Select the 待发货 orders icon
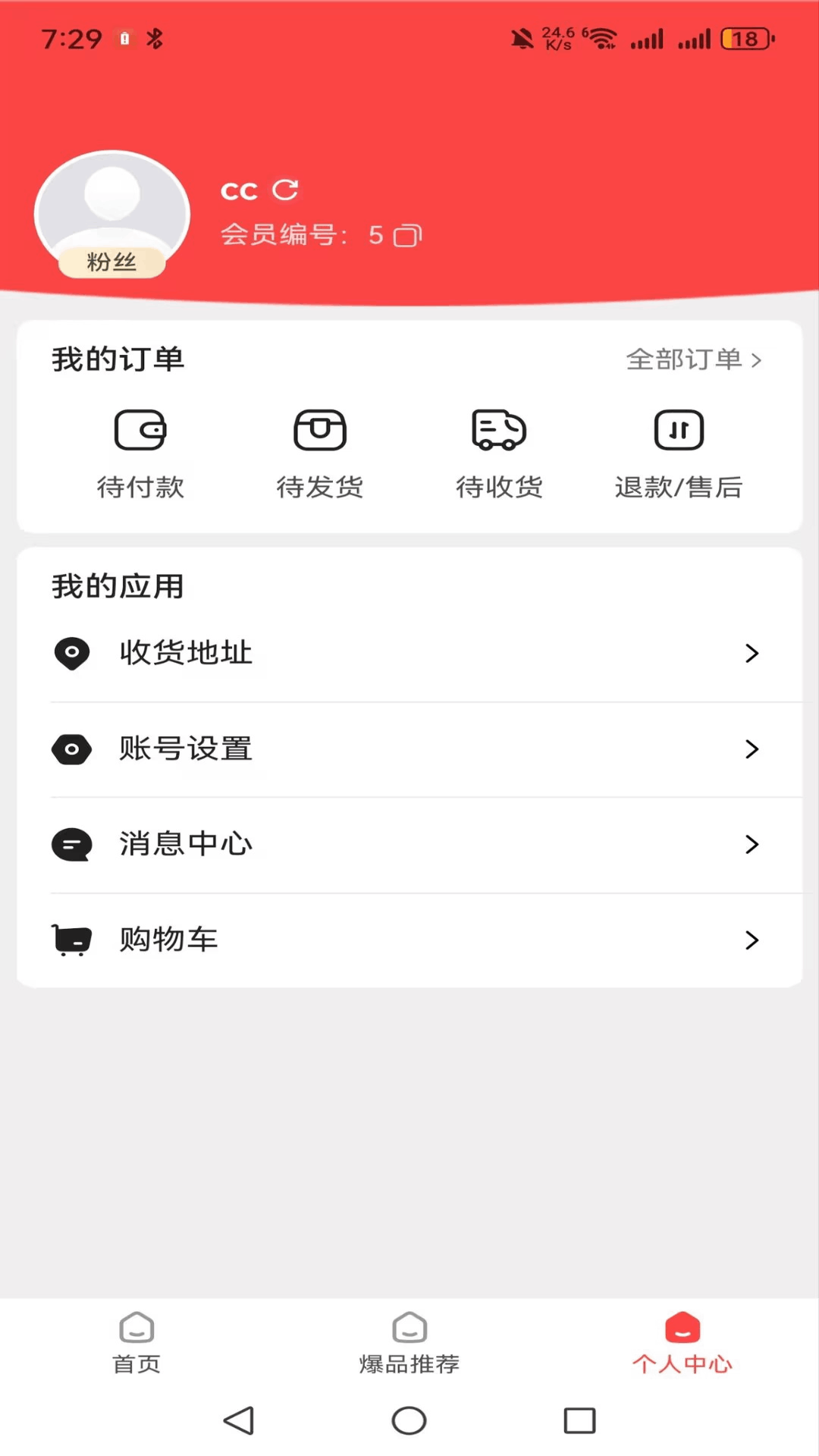 319,429
